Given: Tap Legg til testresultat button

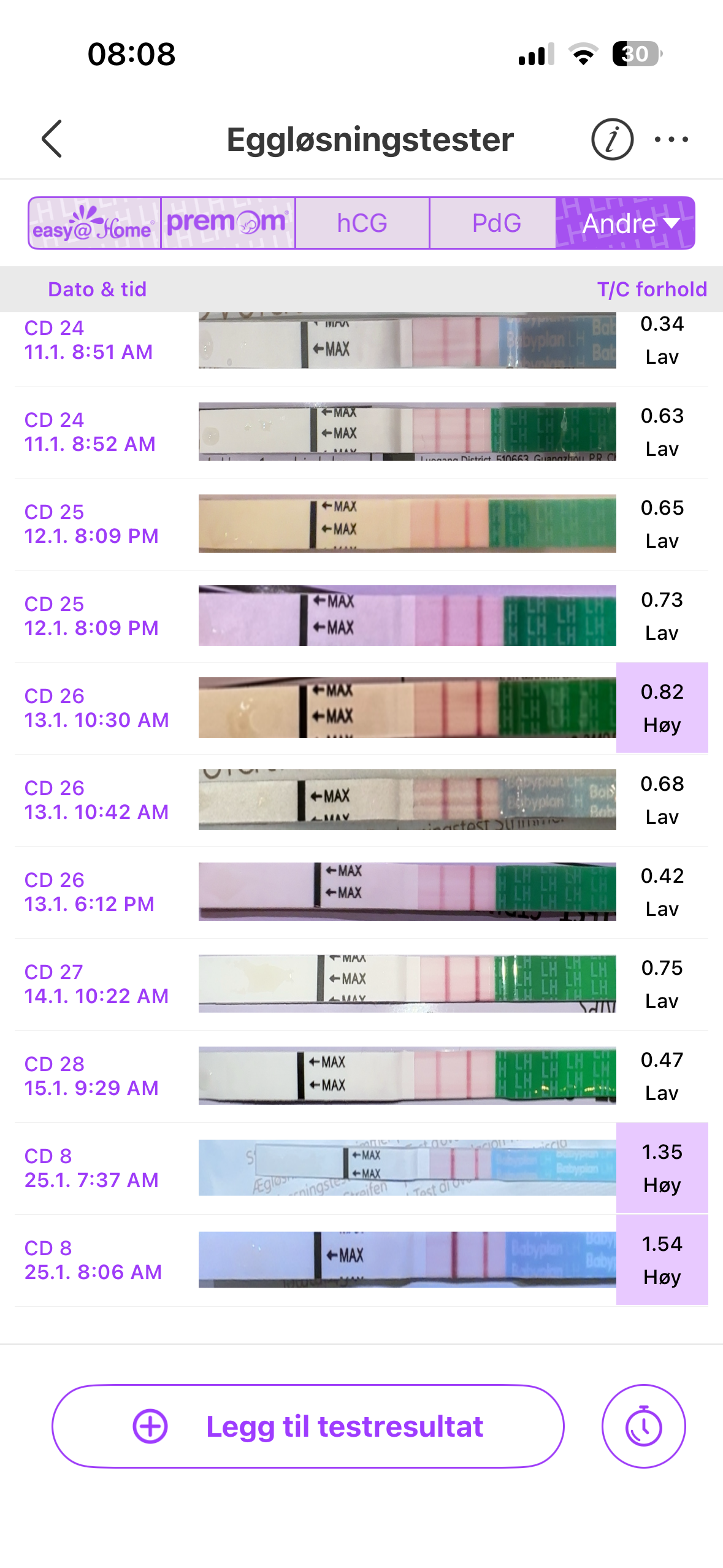Looking at the screenshot, I should [x=308, y=1426].
